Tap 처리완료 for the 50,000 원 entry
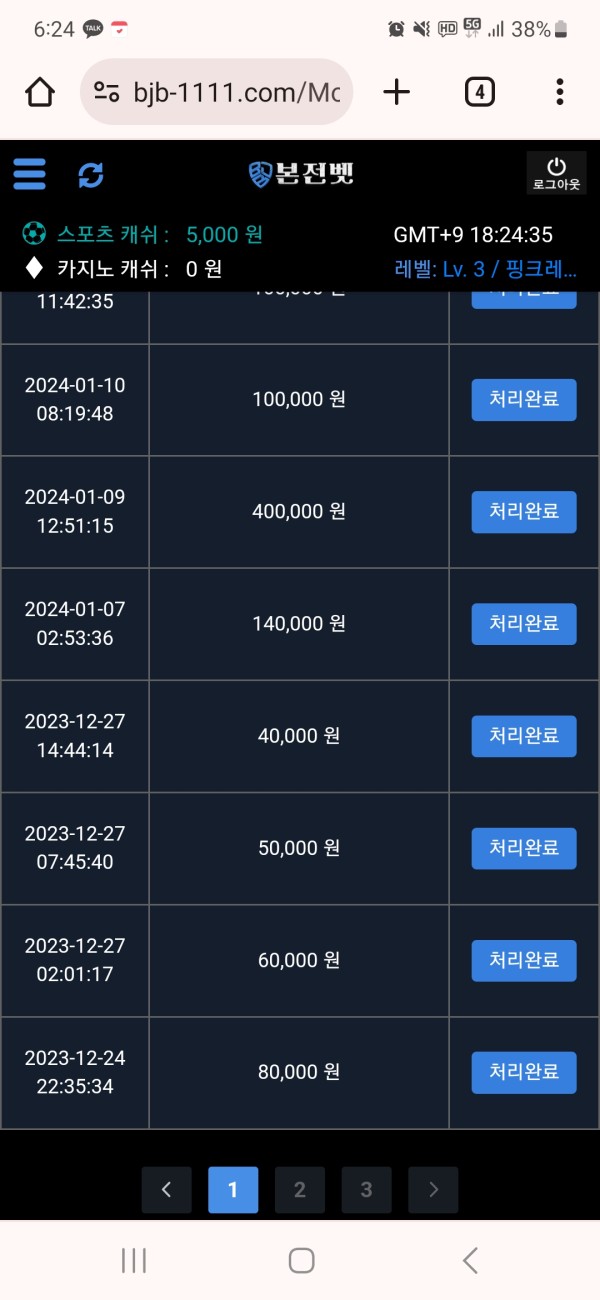600x1300 pixels. [524, 848]
